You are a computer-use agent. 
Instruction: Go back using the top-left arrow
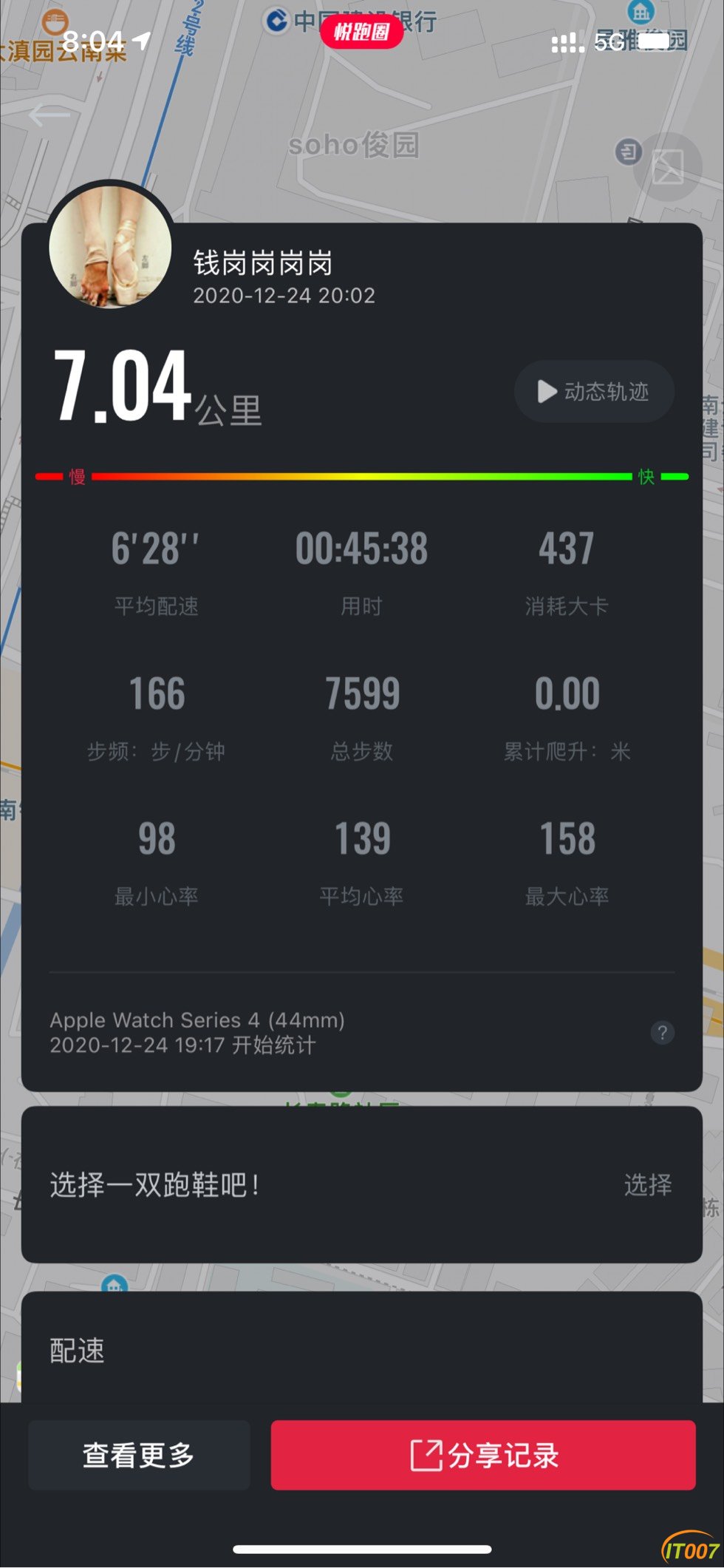pos(49,115)
